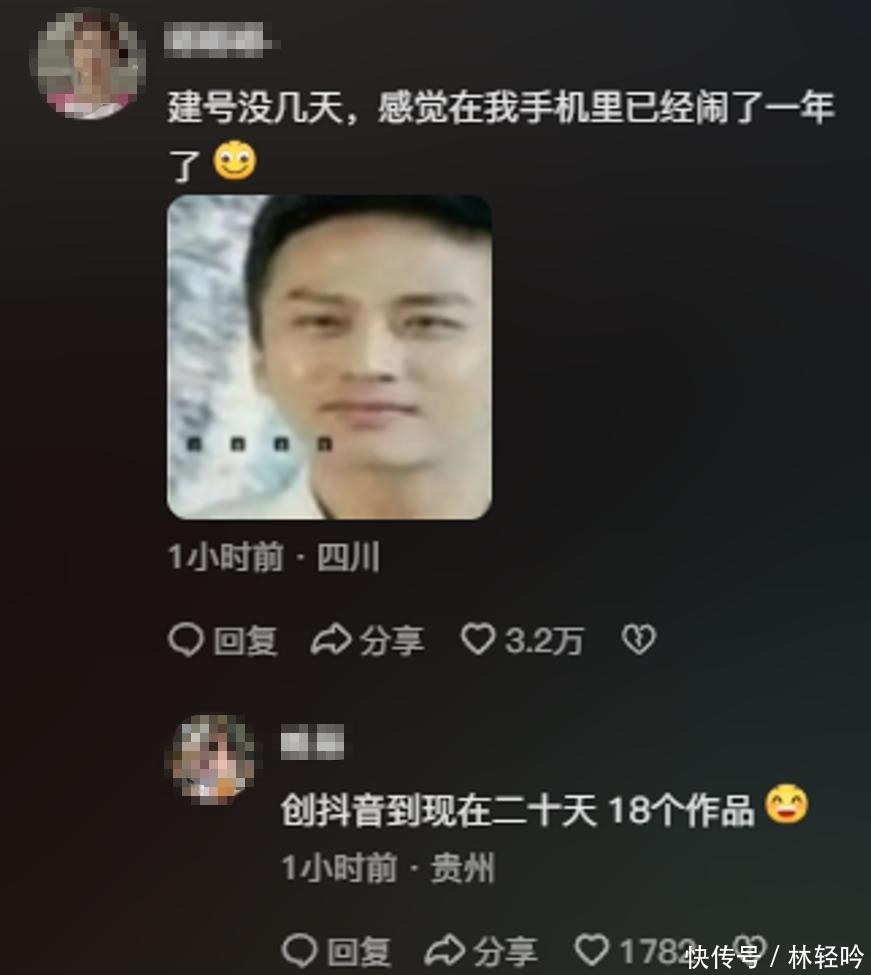Open the Guizhou commenter's profile avatar
Screen dimensions: 871x975
pos(211,759)
